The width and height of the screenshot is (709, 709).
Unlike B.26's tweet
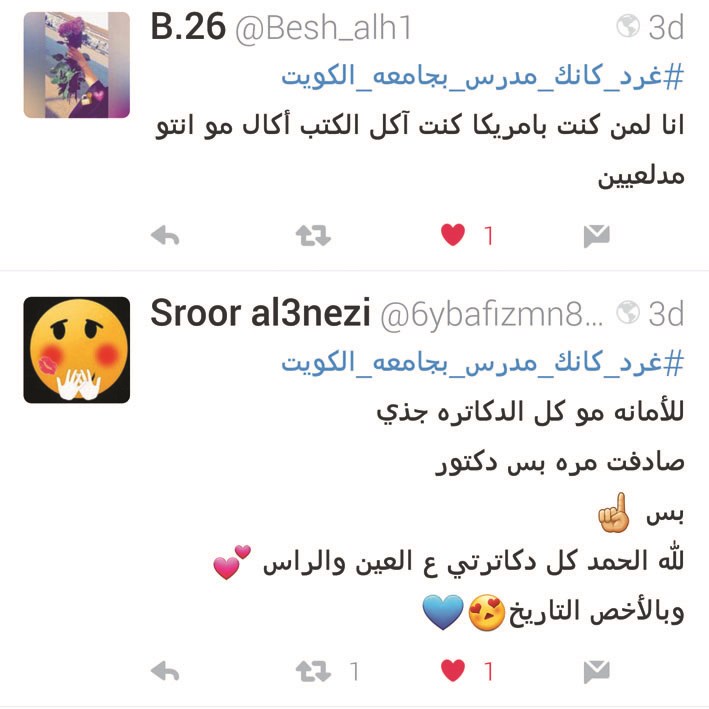coord(453,236)
